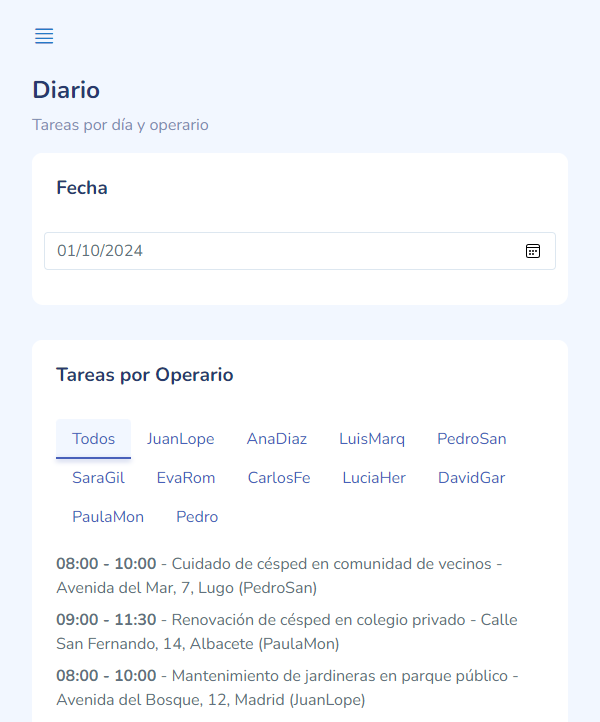Open the calendar date picker icon
Screen dimensions: 600x722
533,251
